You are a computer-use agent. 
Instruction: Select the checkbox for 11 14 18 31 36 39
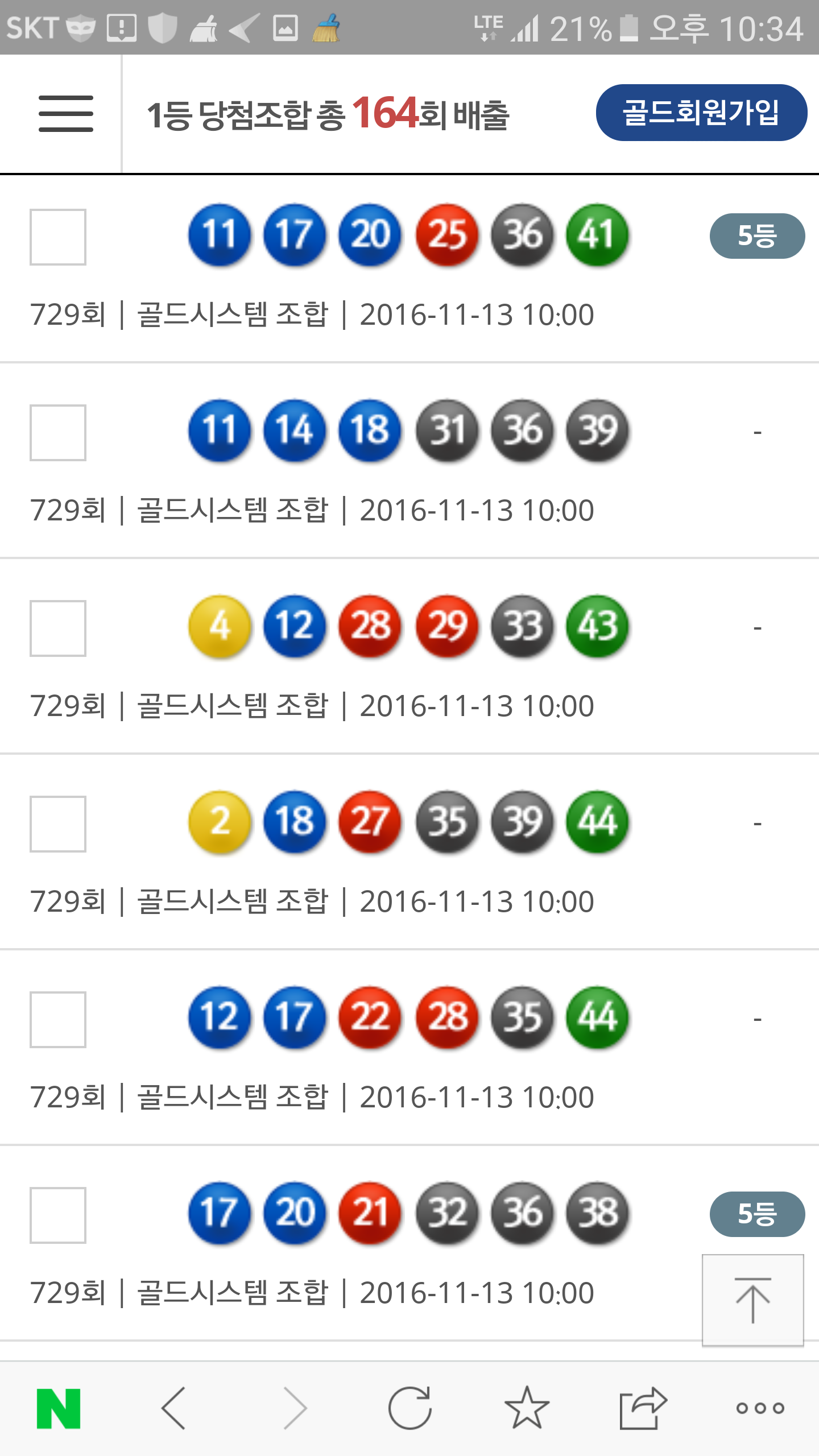58,433
